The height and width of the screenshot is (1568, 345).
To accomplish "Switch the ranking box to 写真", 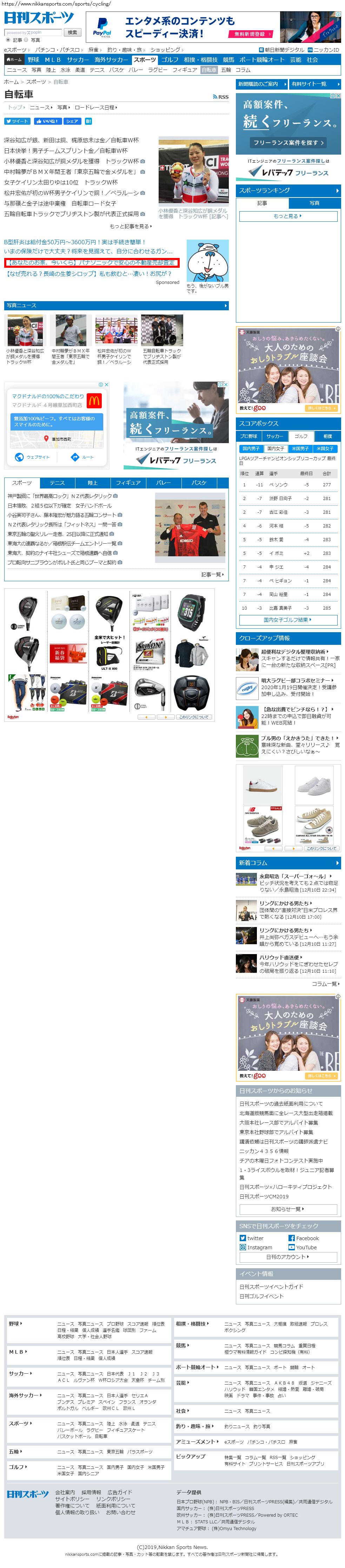I will click(x=314, y=203).
